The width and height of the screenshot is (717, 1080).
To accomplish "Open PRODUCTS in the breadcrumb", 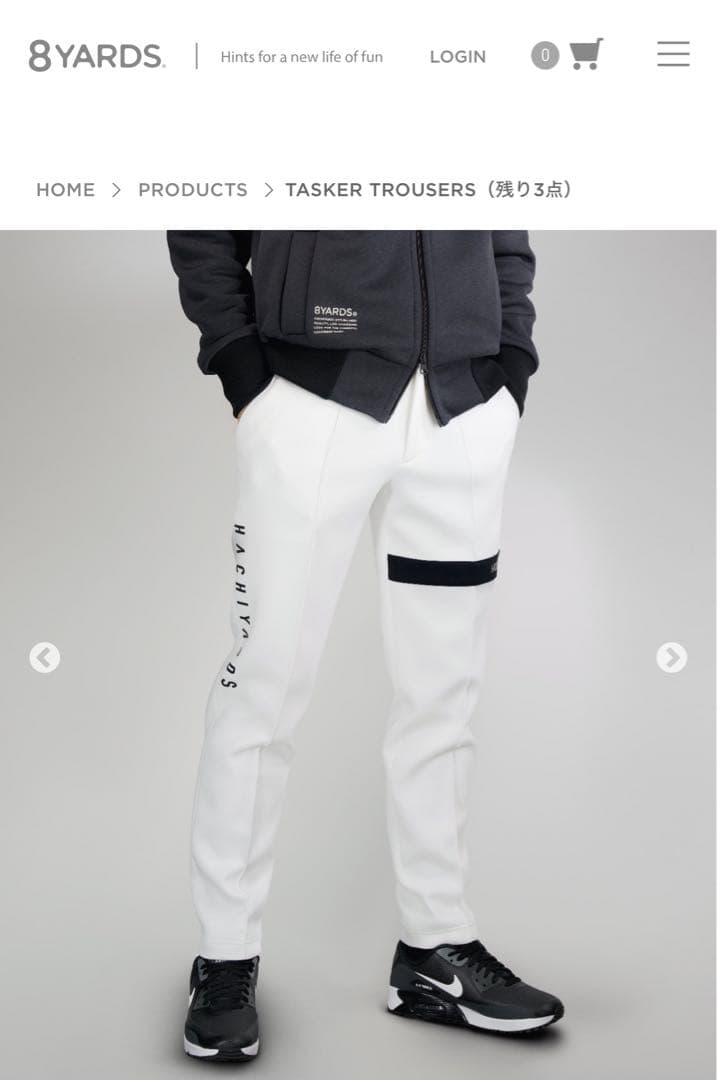I will point(193,190).
